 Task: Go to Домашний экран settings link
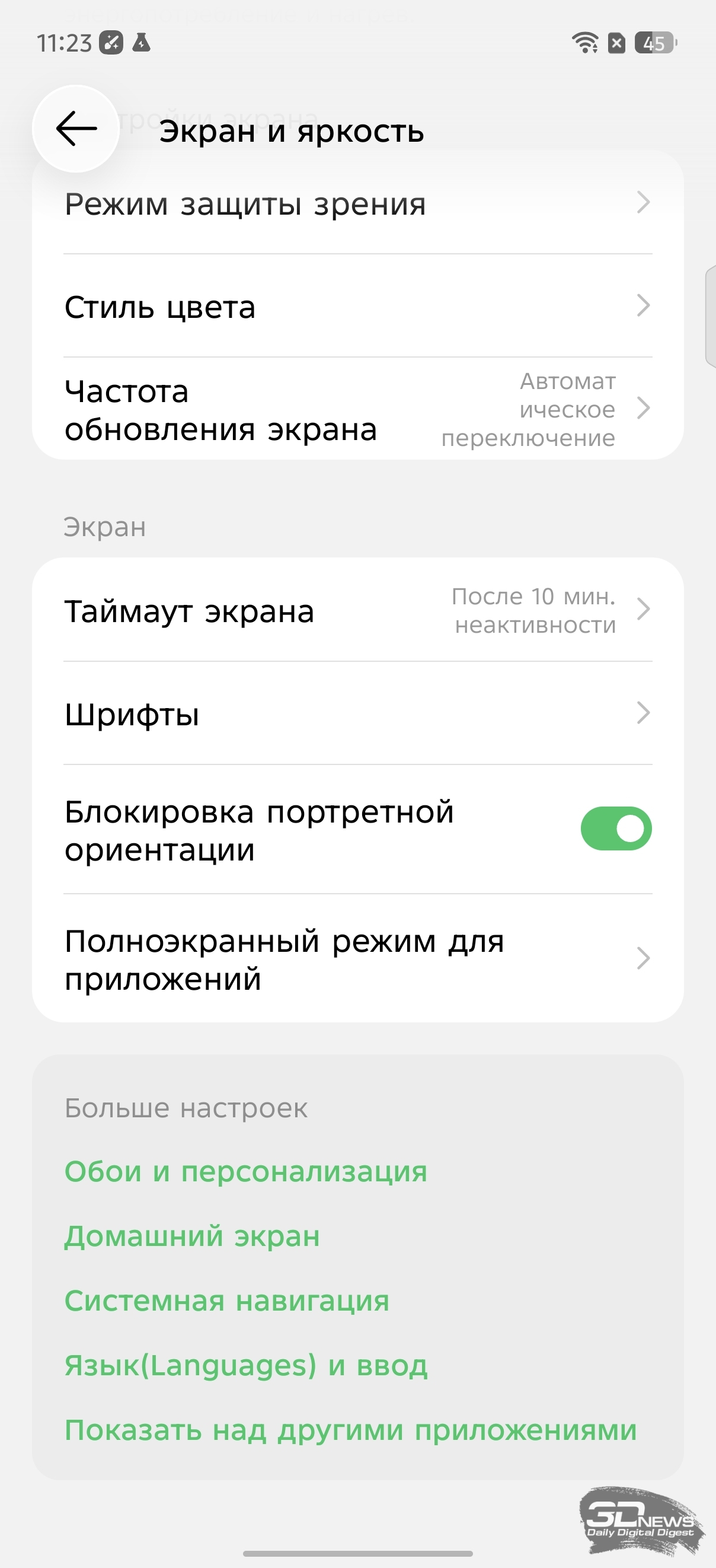point(192,1236)
